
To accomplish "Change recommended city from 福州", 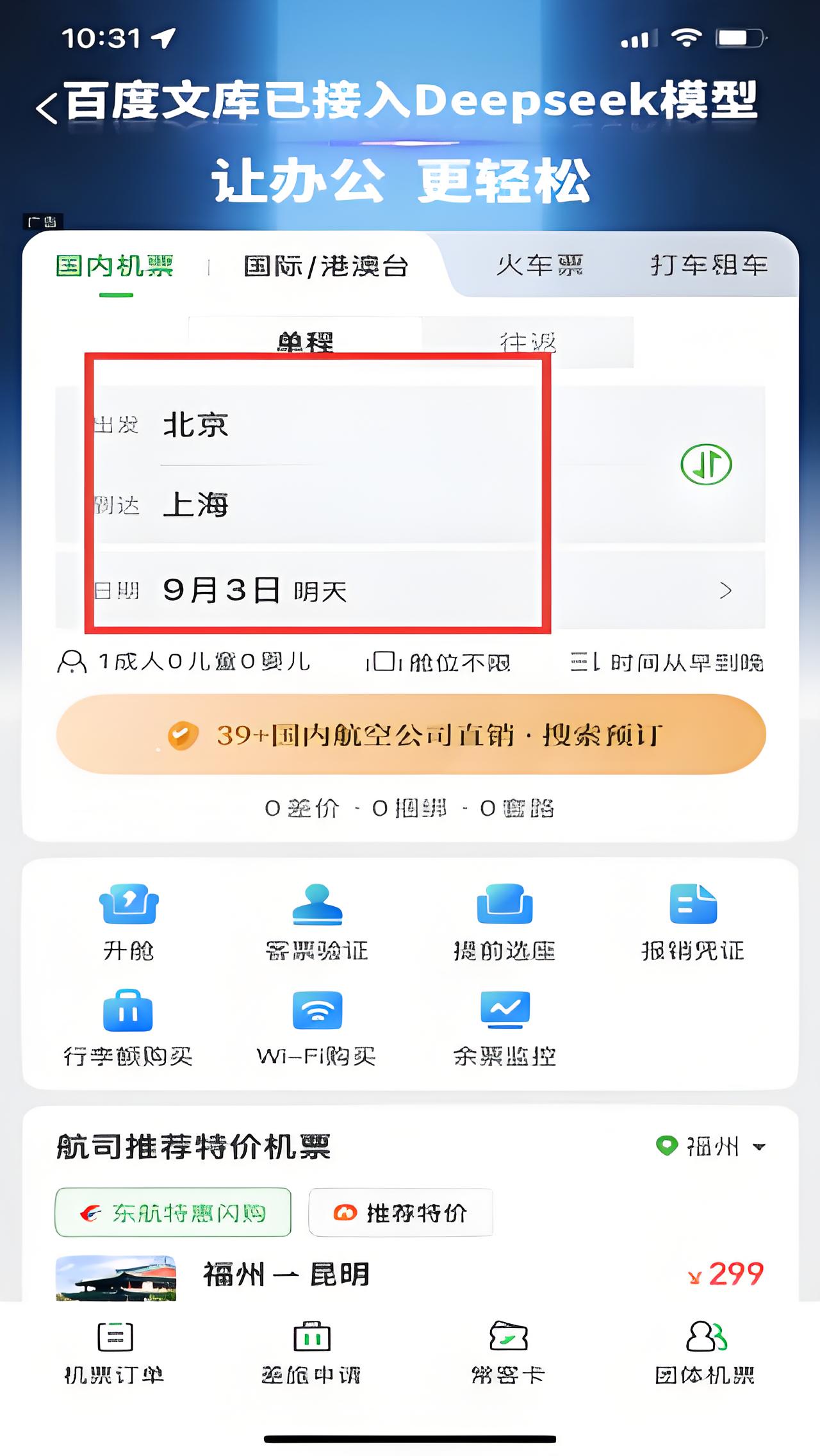I will click(x=711, y=1146).
